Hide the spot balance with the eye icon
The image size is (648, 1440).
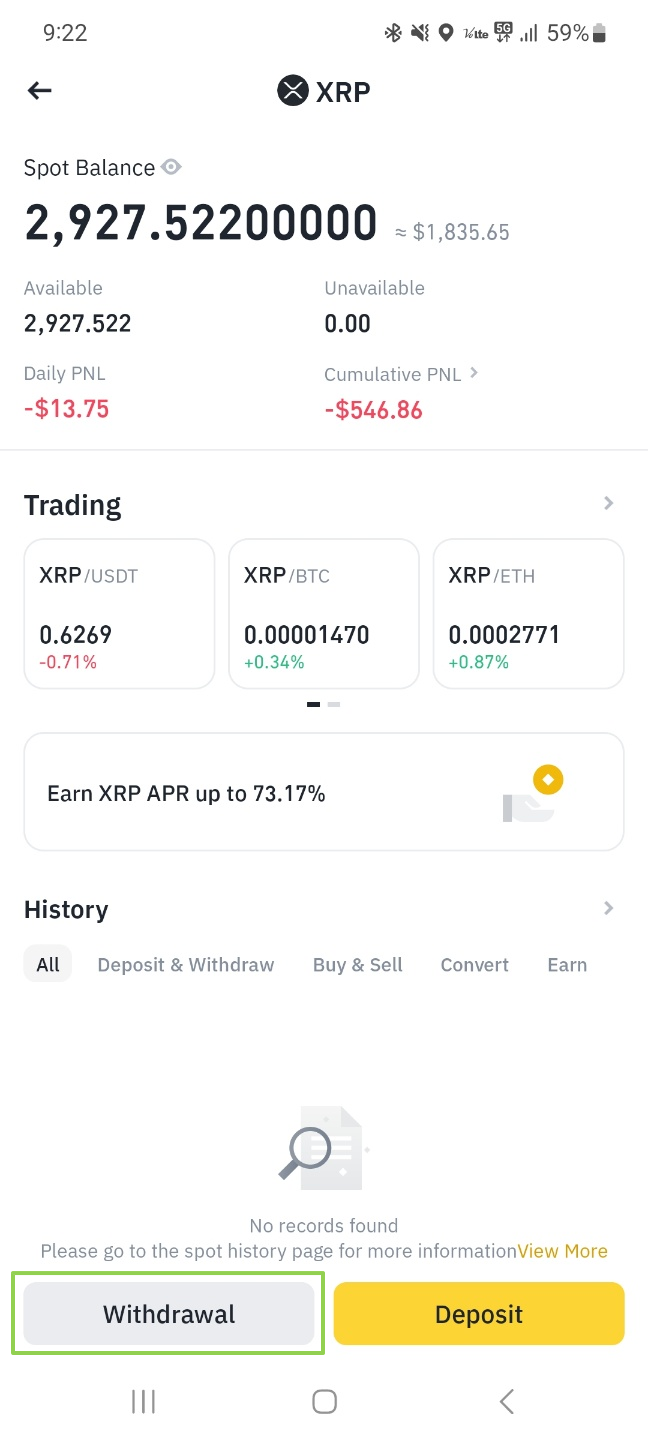[x=172, y=167]
